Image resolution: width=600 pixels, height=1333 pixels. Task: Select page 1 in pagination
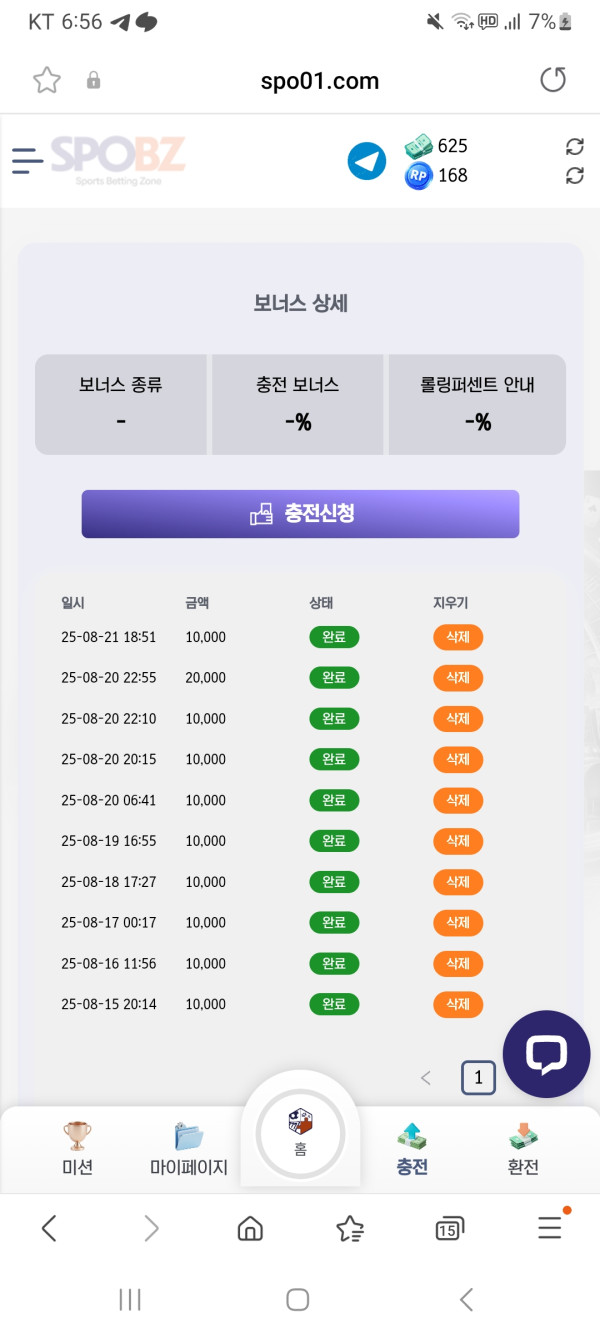(478, 1077)
